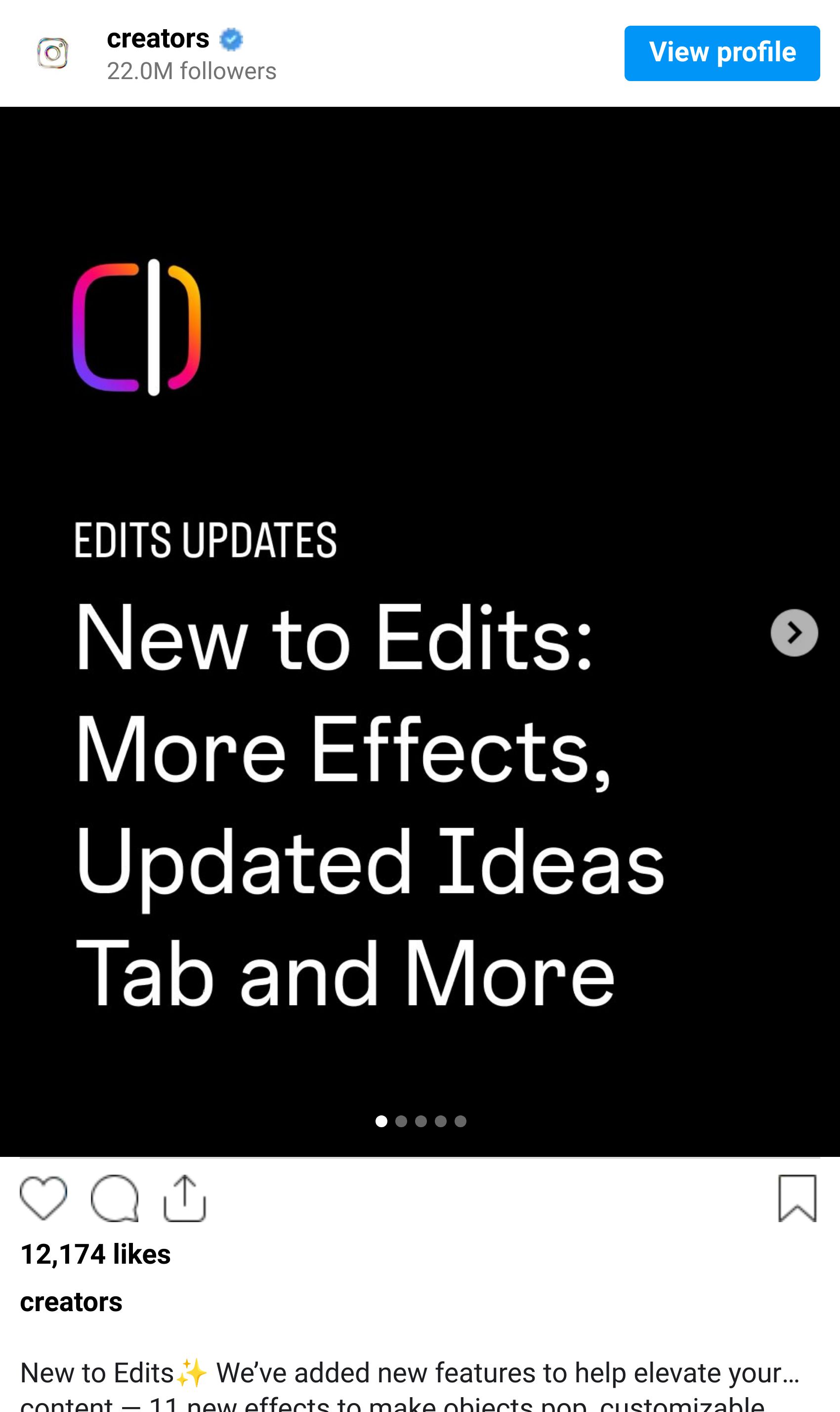Go to next carousel slide arrow

[794, 633]
